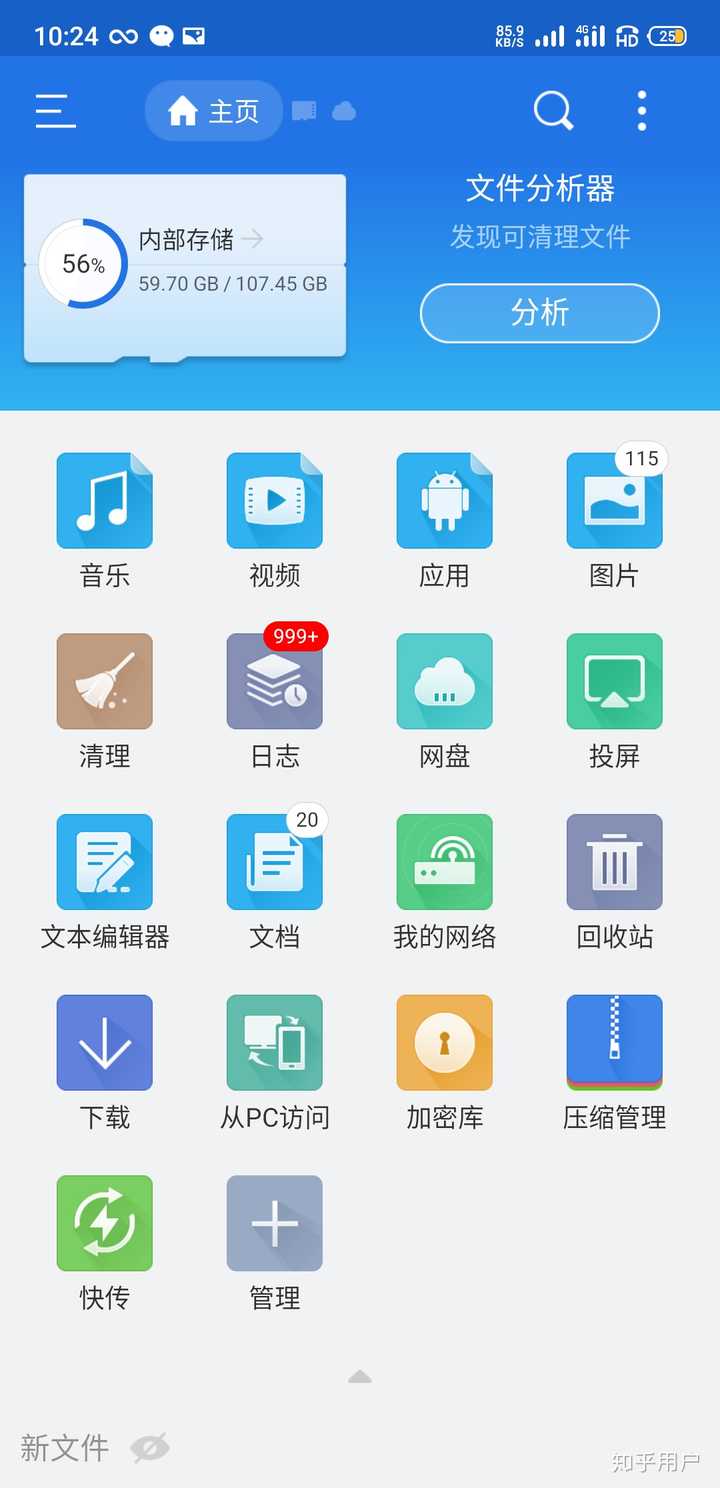This screenshot has height=1488, width=720.
Task: Tap 管理 to customize shortcuts
Action: tap(275, 1224)
